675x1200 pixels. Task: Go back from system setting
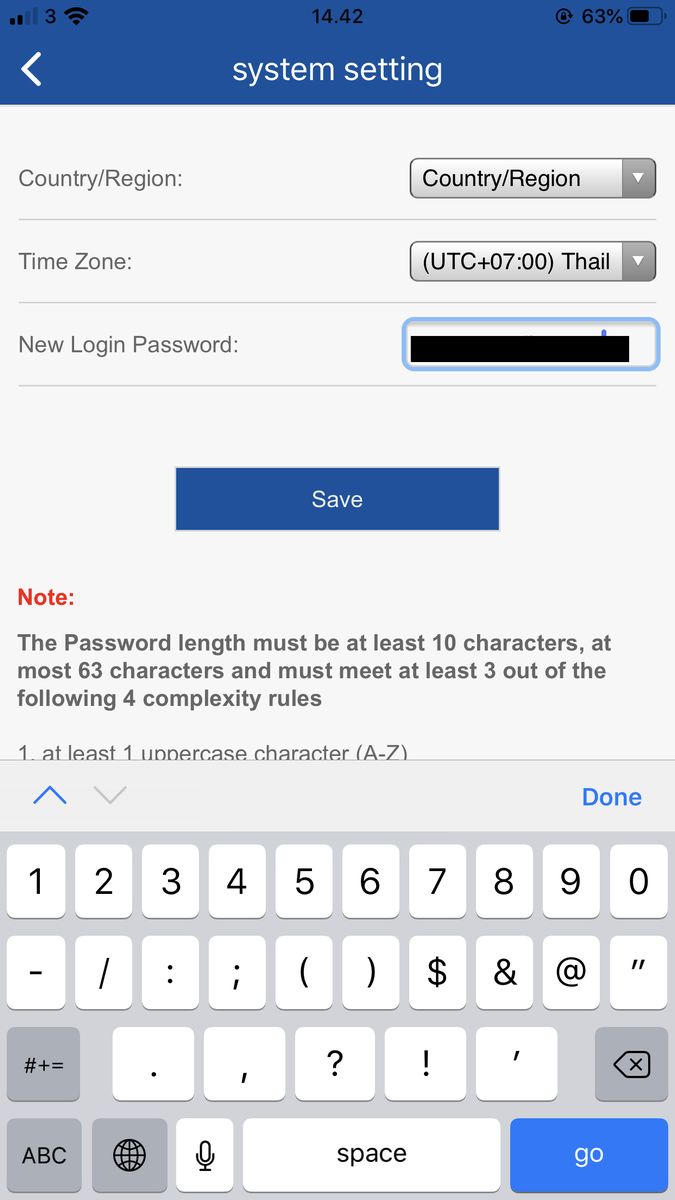32,70
